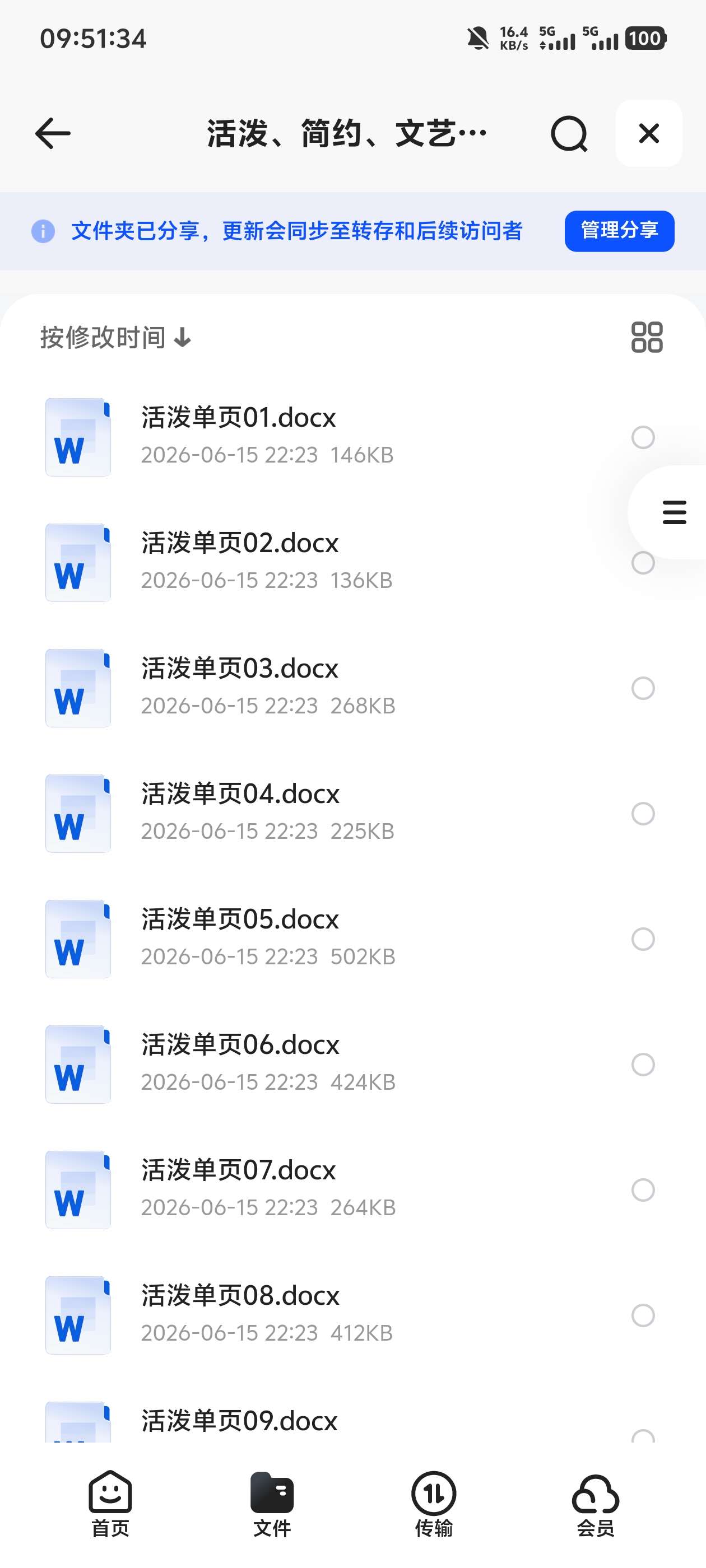Switch to the 传输 tab
The height and width of the screenshot is (1568, 706).
pyautogui.click(x=434, y=1504)
